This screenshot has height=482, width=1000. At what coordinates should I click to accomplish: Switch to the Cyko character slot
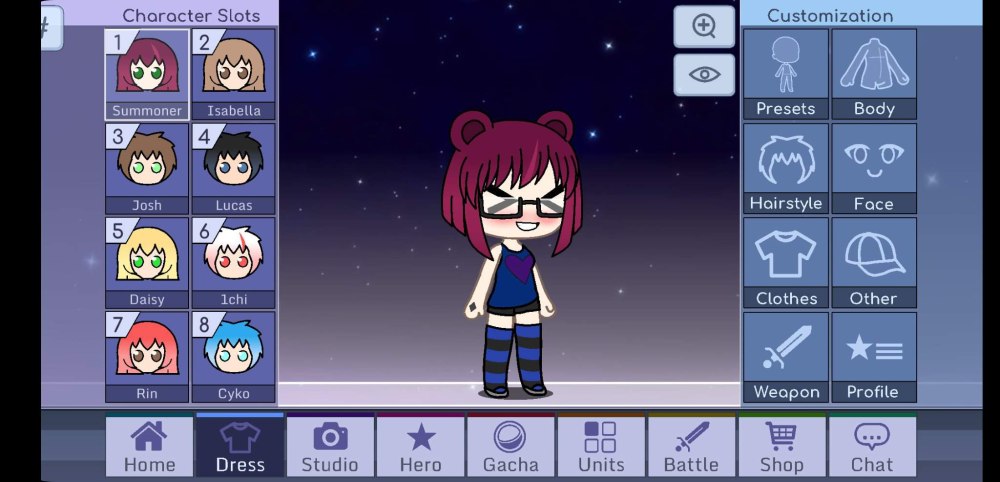point(233,356)
